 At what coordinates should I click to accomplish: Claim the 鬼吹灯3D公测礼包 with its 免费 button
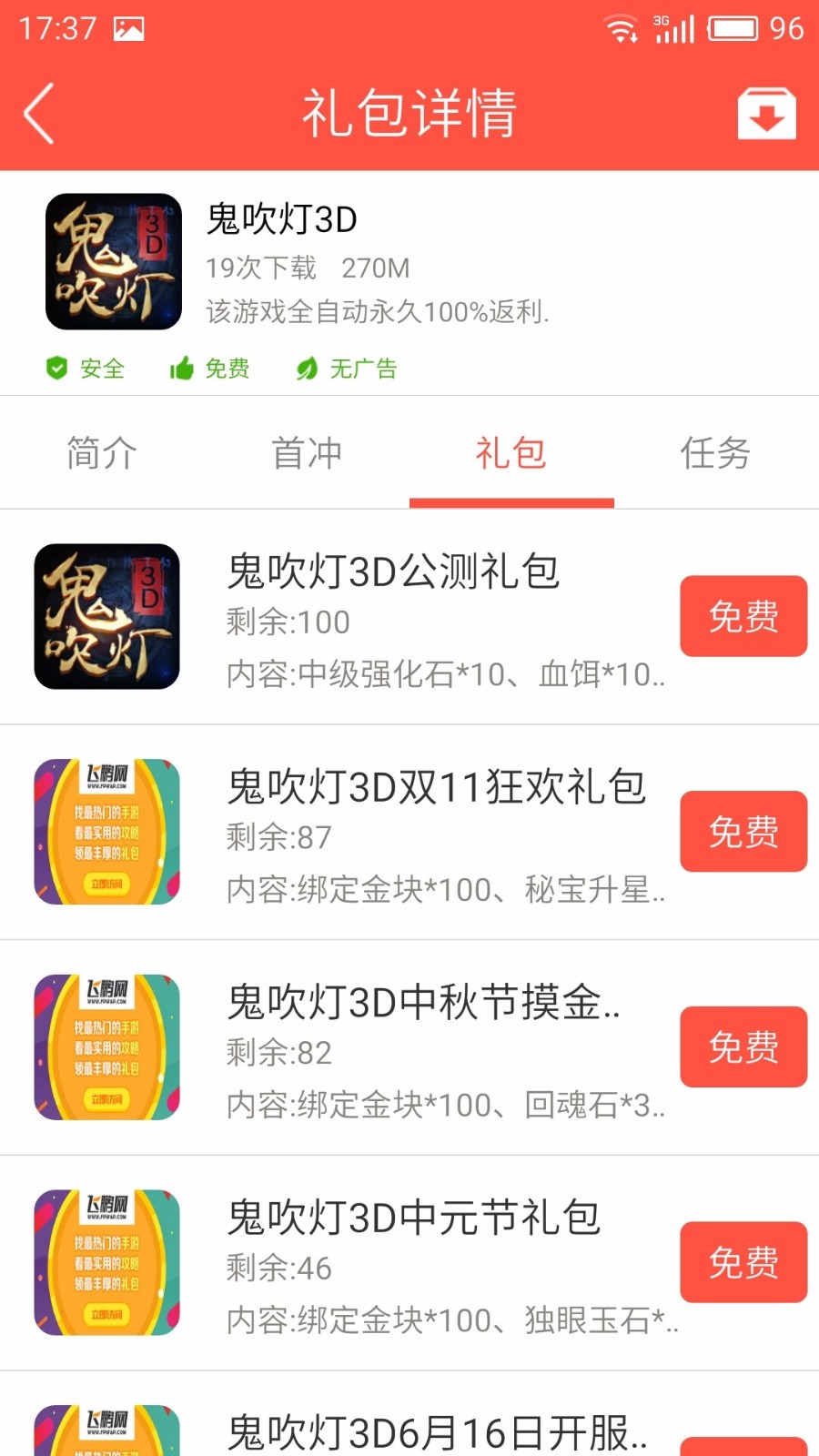[x=743, y=616]
